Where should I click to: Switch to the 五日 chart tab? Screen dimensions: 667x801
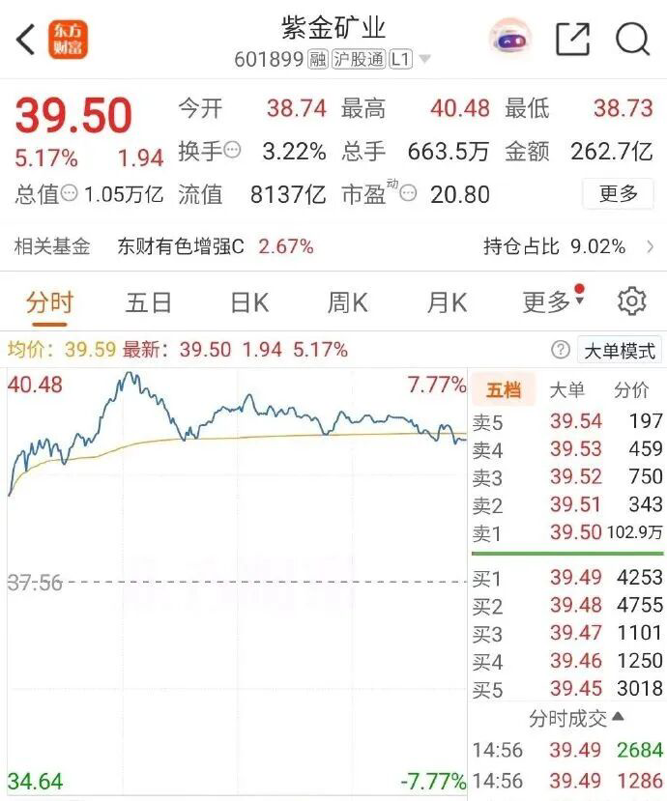click(x=149, y=301)
